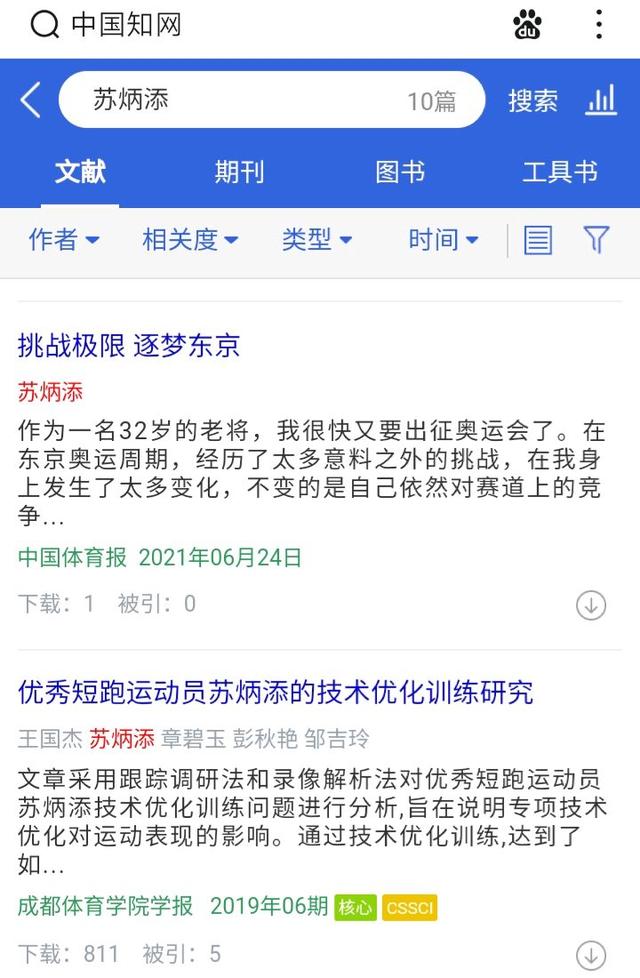Open the browser three-dot overflow menu
The height and width of the screenshot is (978, 640).
click(599, 25)
